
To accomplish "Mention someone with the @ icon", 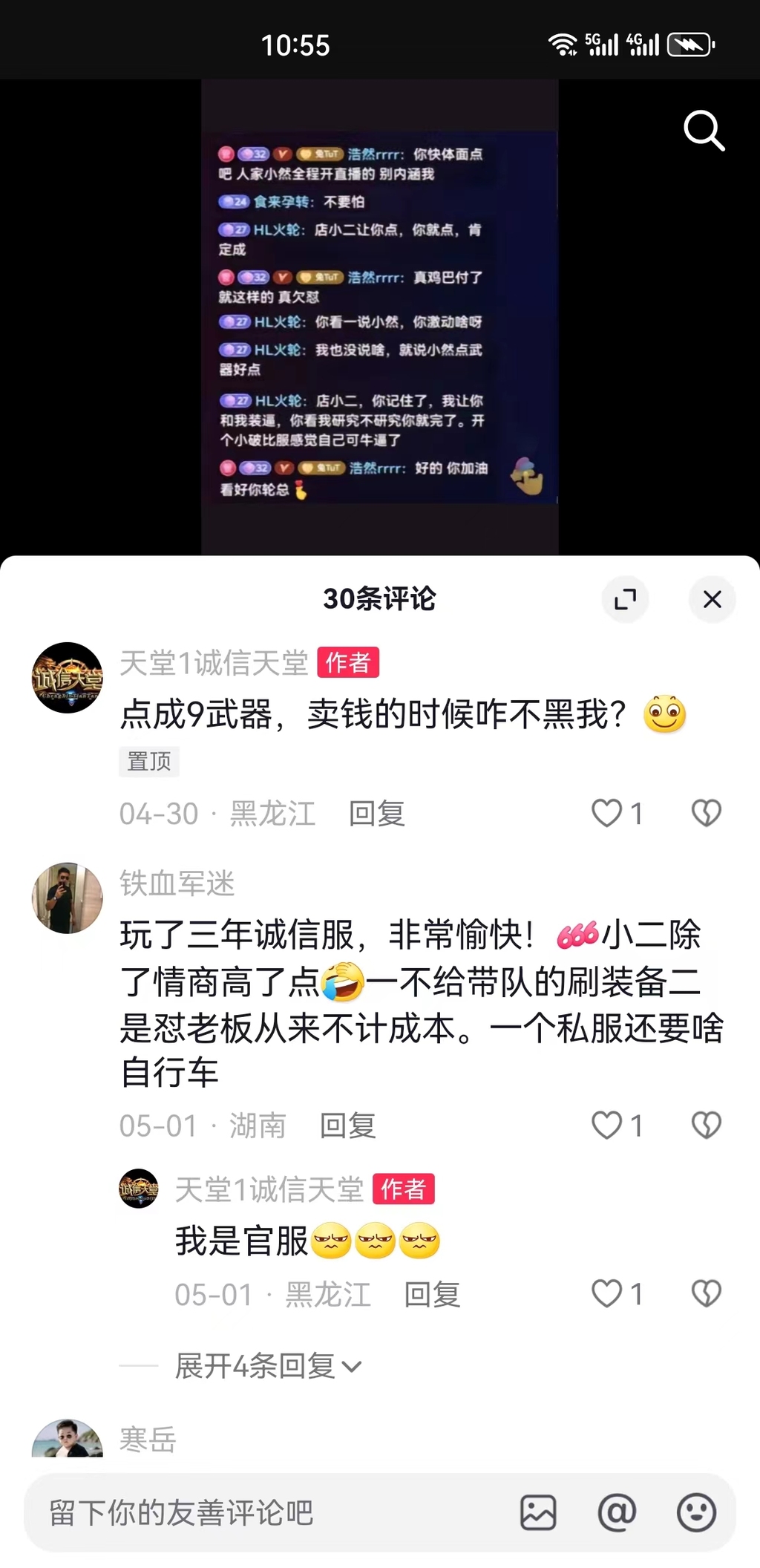I will point(617,1512).
